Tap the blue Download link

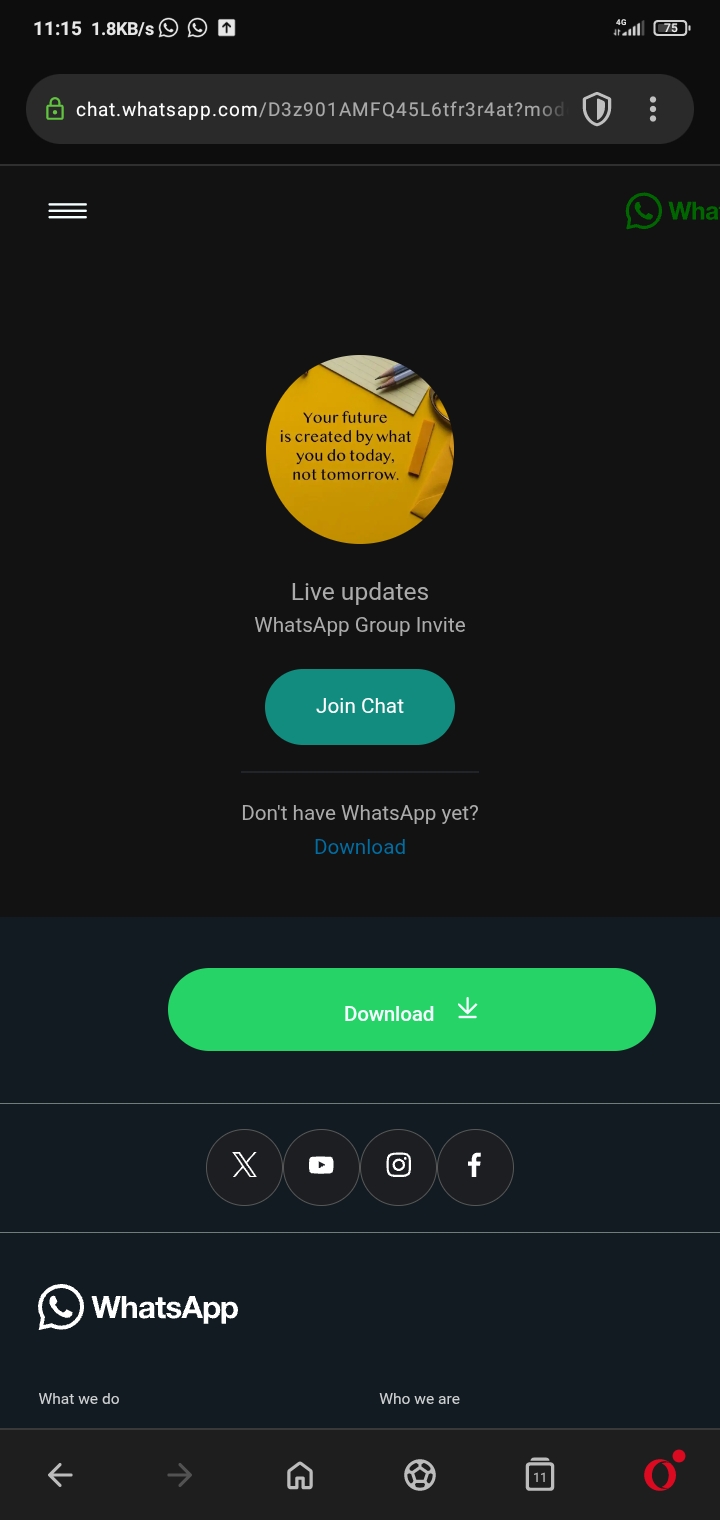point(360,847)
